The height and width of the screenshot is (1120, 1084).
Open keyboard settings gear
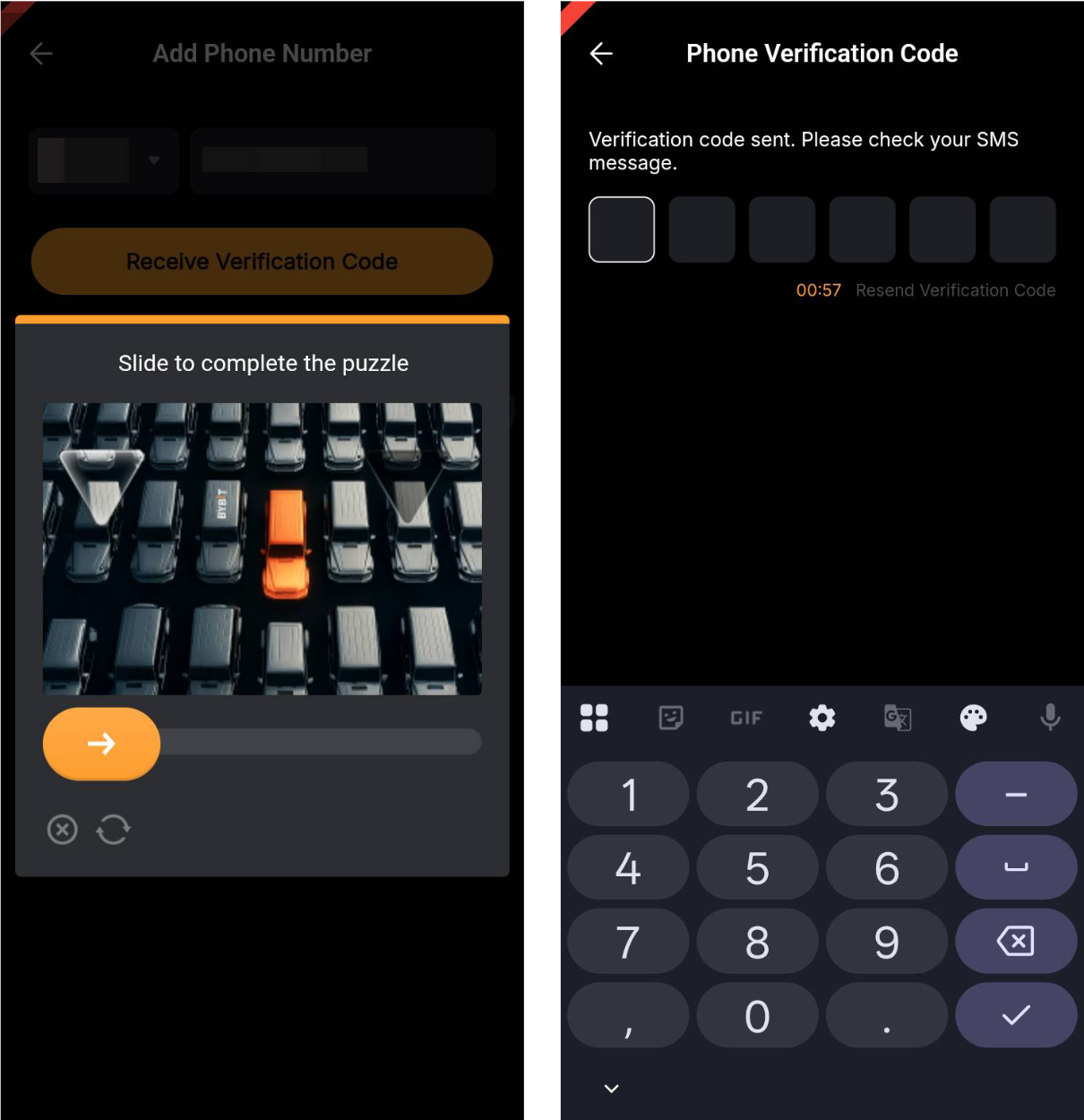(822, 718)
